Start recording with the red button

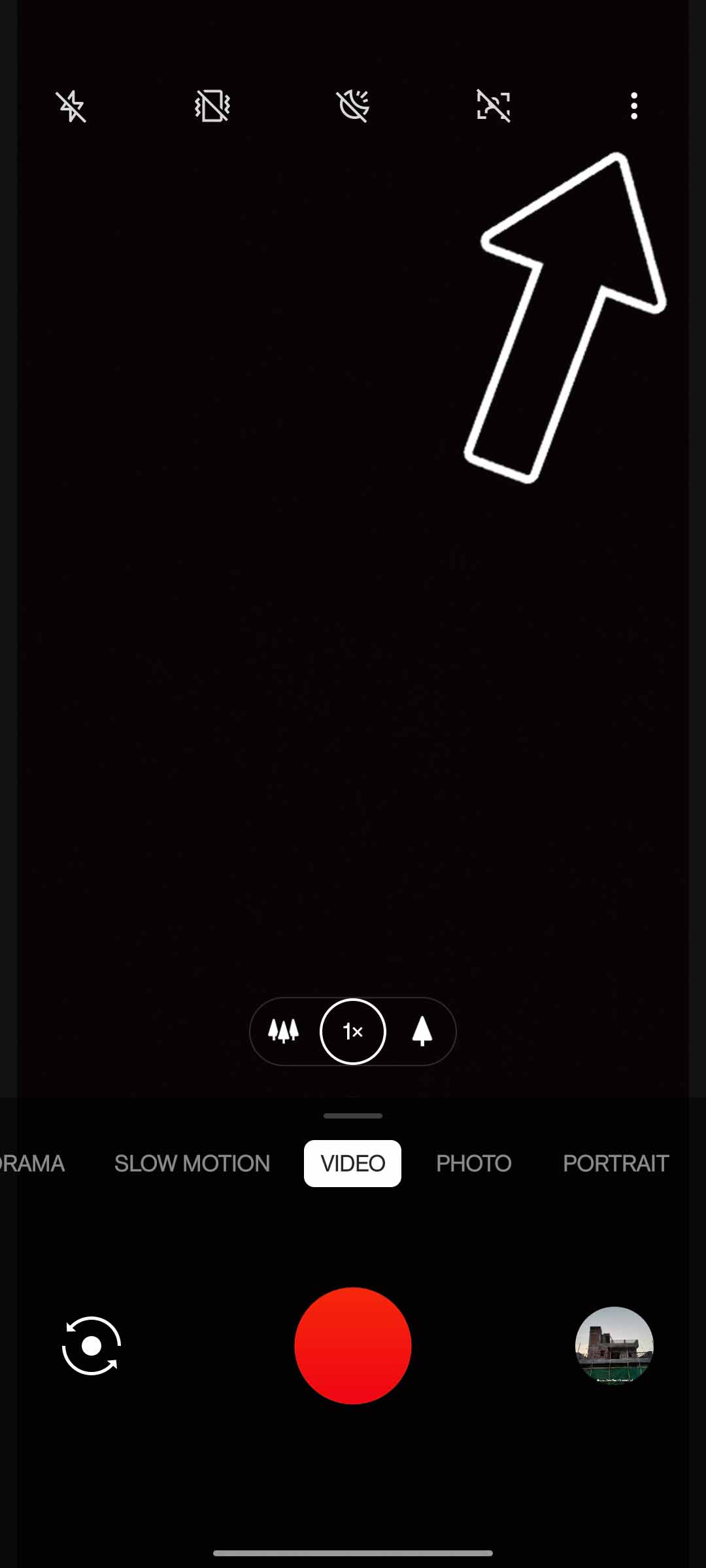pyautogui.click(x=353, y=1346)
